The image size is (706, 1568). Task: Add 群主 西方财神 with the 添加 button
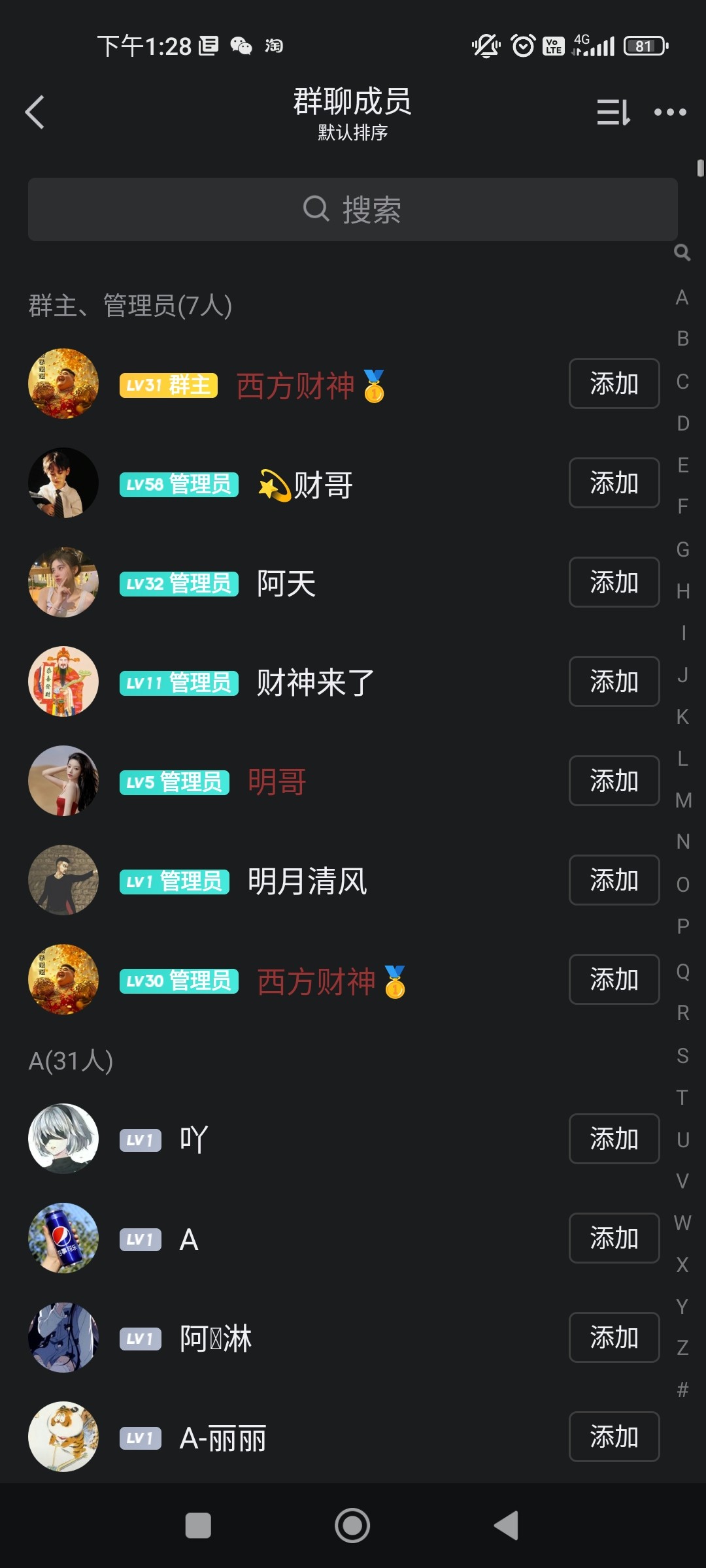[x=614, y=384]
